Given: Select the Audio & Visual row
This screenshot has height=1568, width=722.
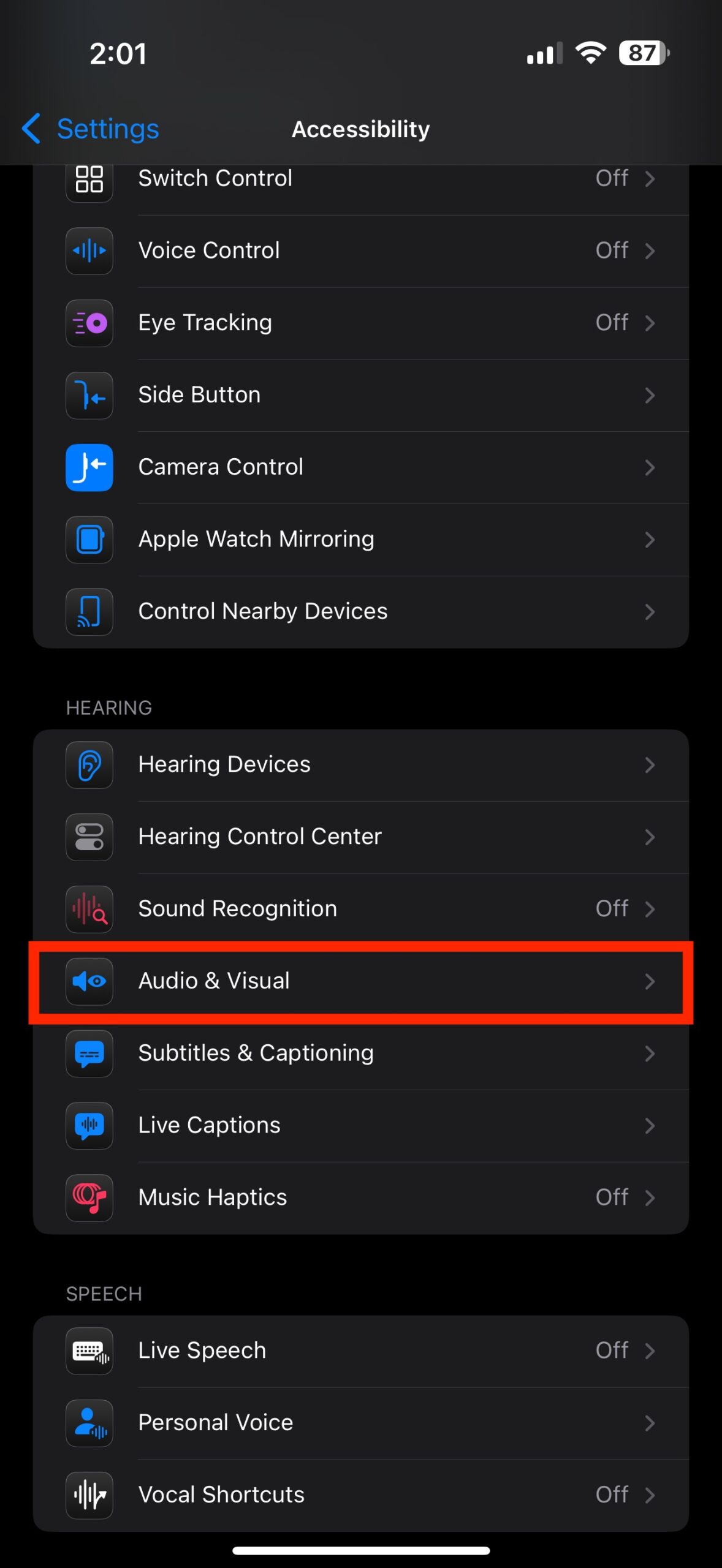Looking at the screenshot, I should pyautogui.click(x=360, y=981).
